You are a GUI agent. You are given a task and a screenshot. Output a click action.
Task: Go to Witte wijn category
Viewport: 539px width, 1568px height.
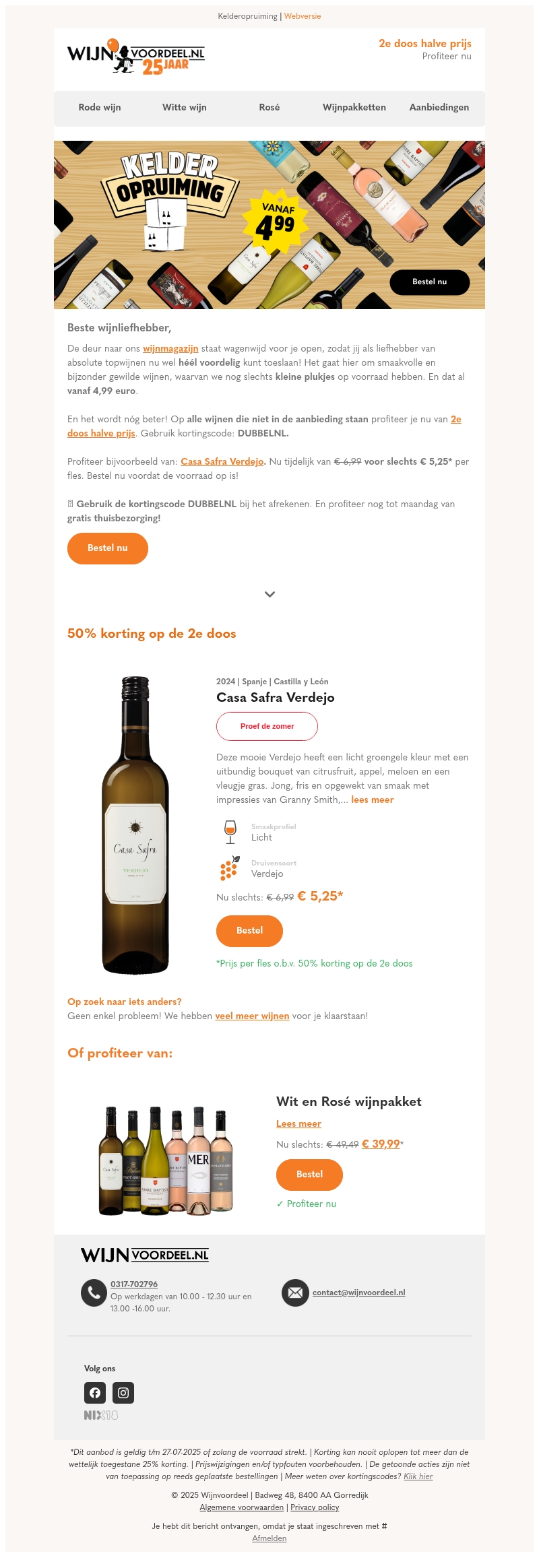click(x=185, y=107)
